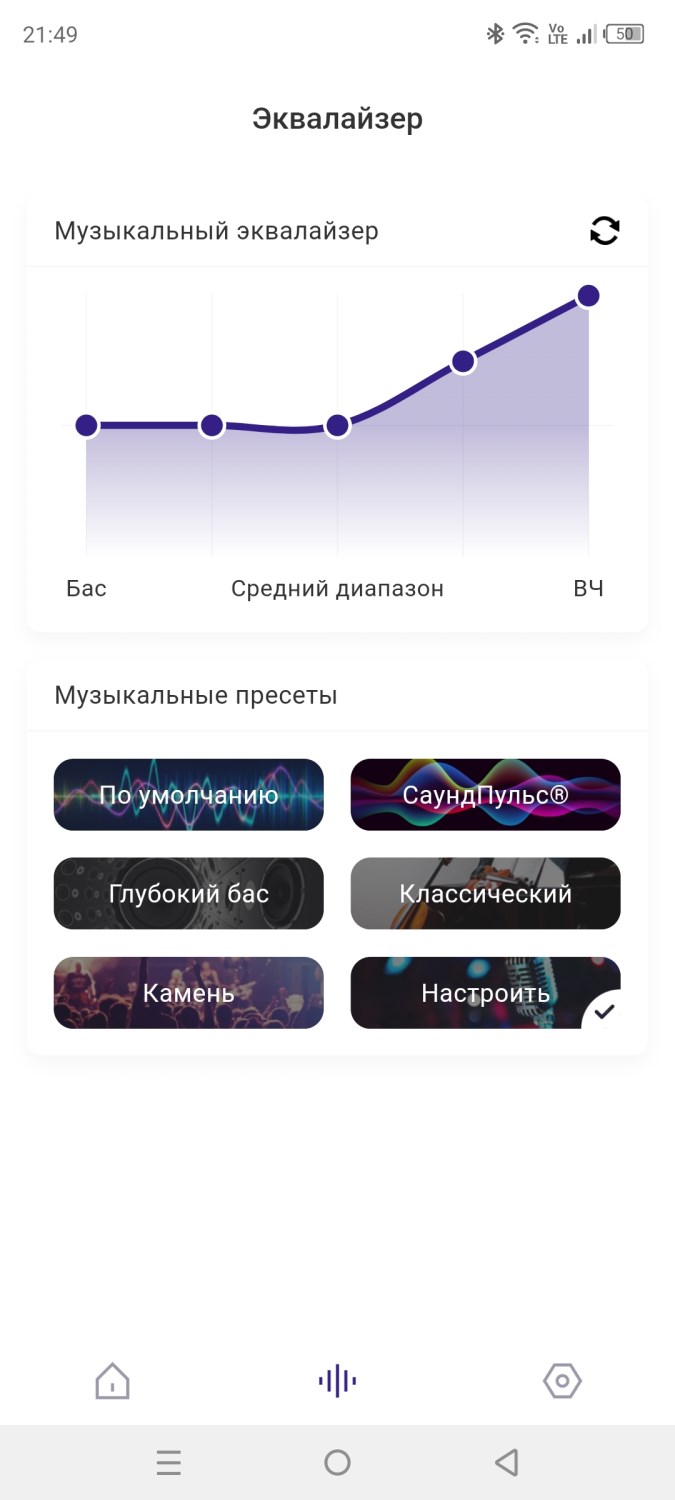Choose the «Глубокий бас» preset

pos(188,893)
